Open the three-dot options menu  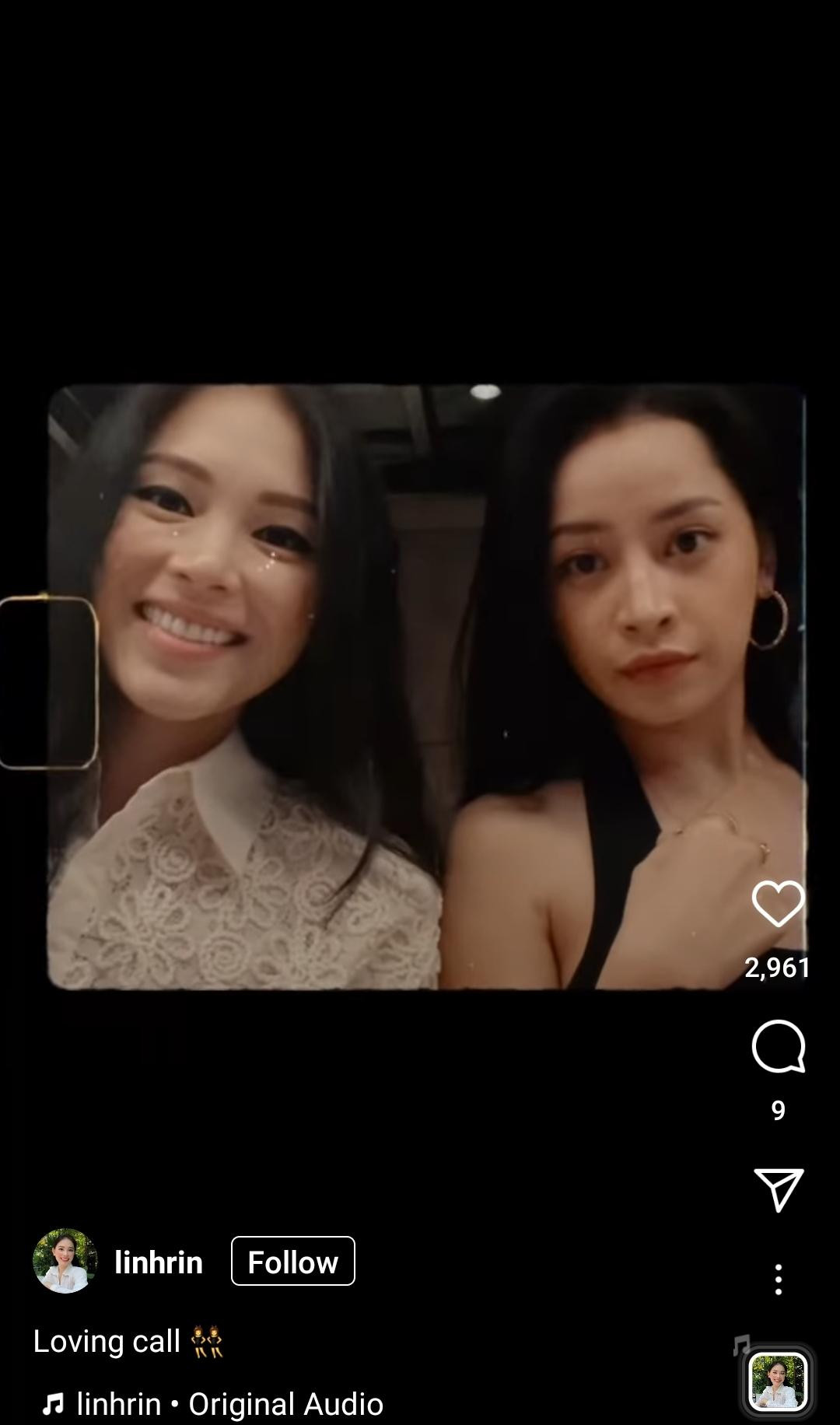[x=778, y=1280]
